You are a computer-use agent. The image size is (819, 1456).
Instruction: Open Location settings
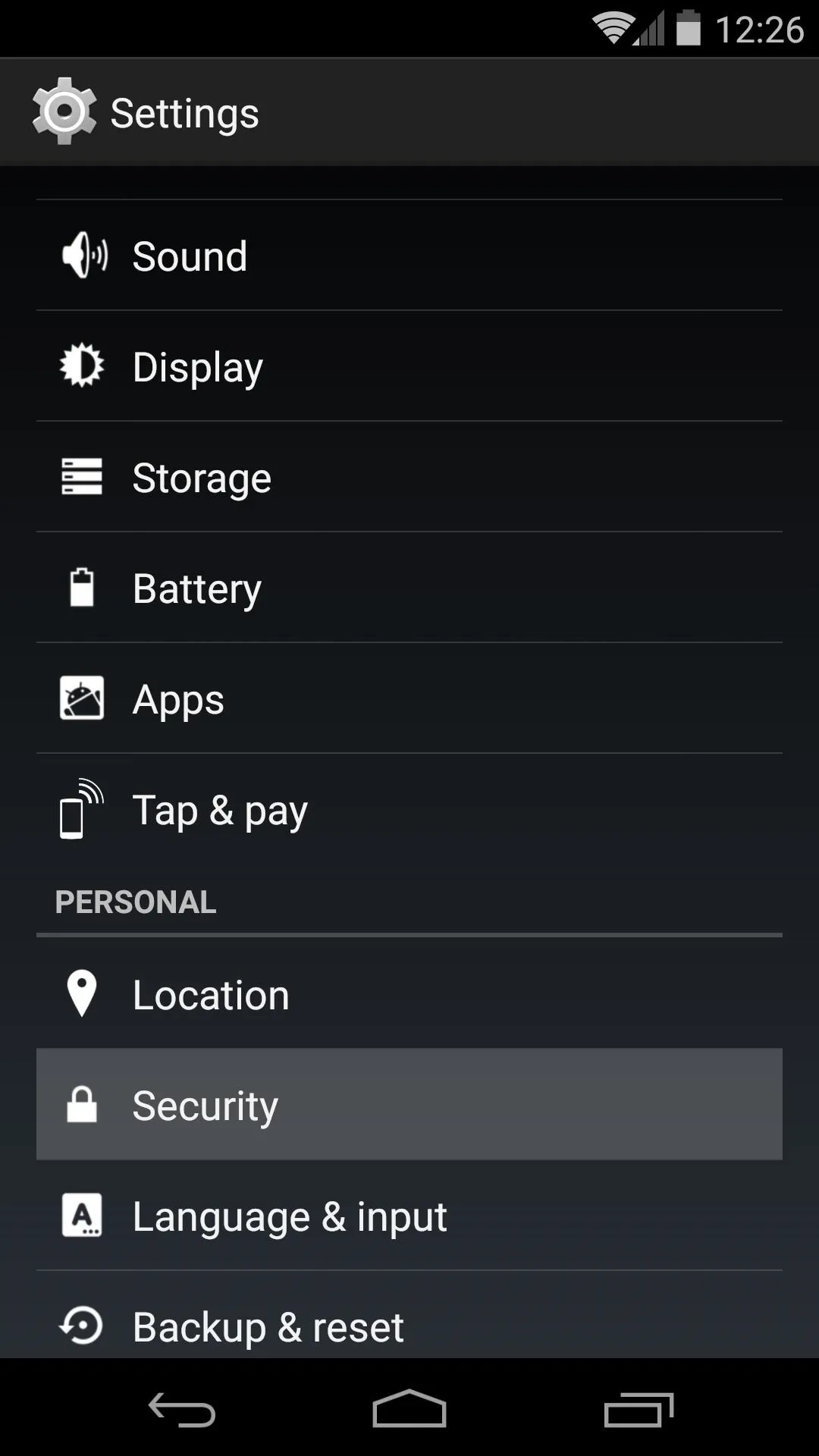click(409, 994)
